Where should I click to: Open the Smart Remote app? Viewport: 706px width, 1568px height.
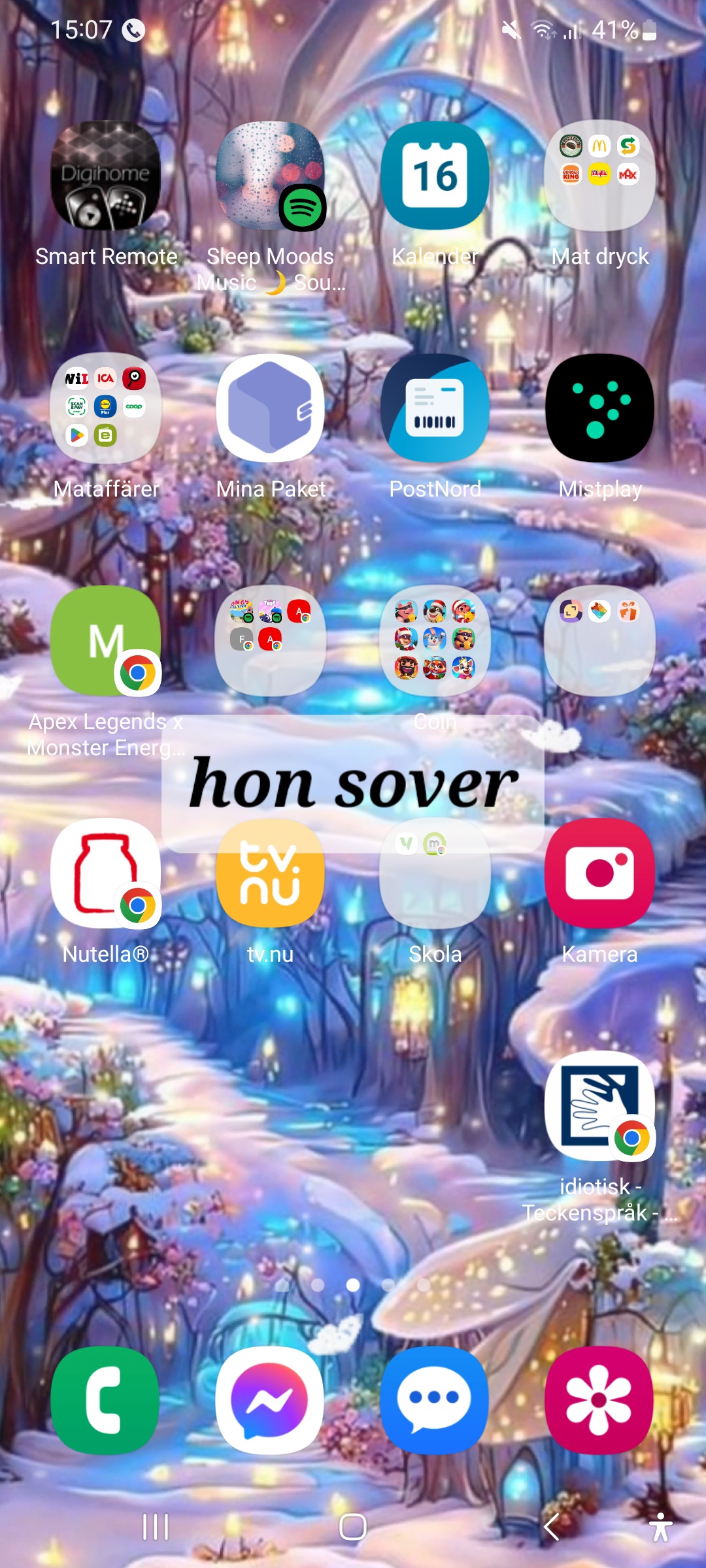tap(105, 176)
